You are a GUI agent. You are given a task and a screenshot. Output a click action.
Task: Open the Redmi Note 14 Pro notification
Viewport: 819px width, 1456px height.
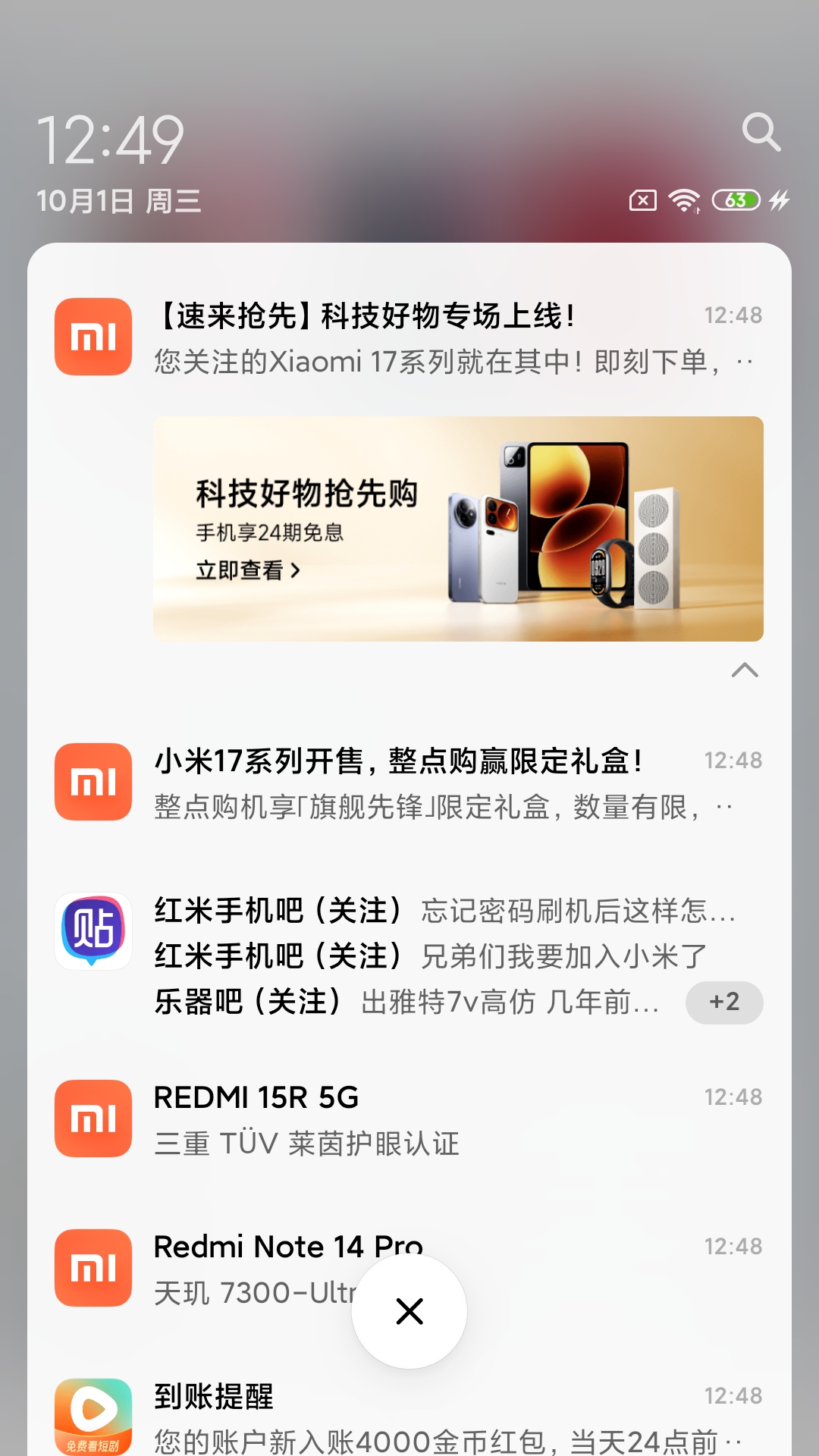coord(250,1268)
